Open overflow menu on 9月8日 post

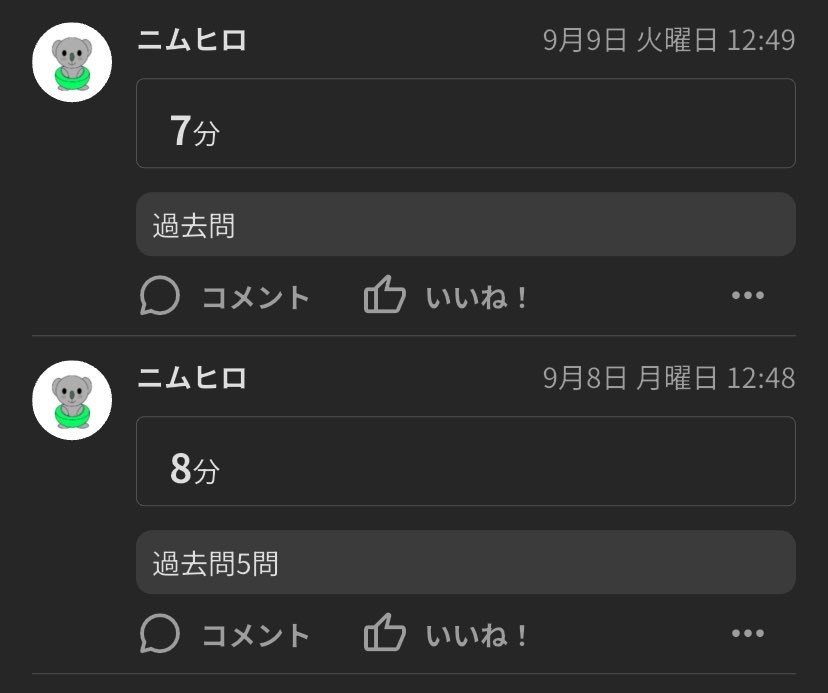[x=747, y=634]
